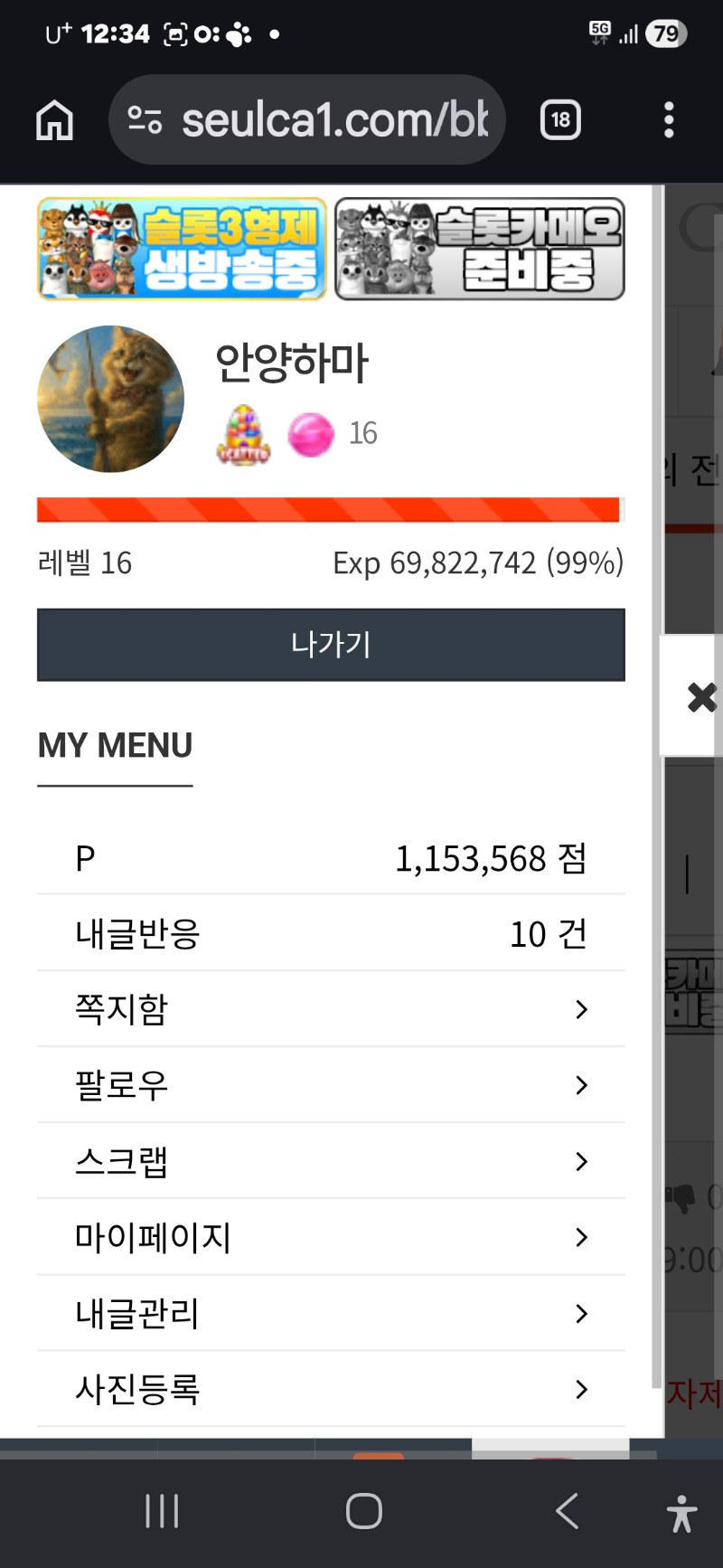Open the tab switcher showing 18 tabs
Screen dimensions: 723x1568
point(560,119)
